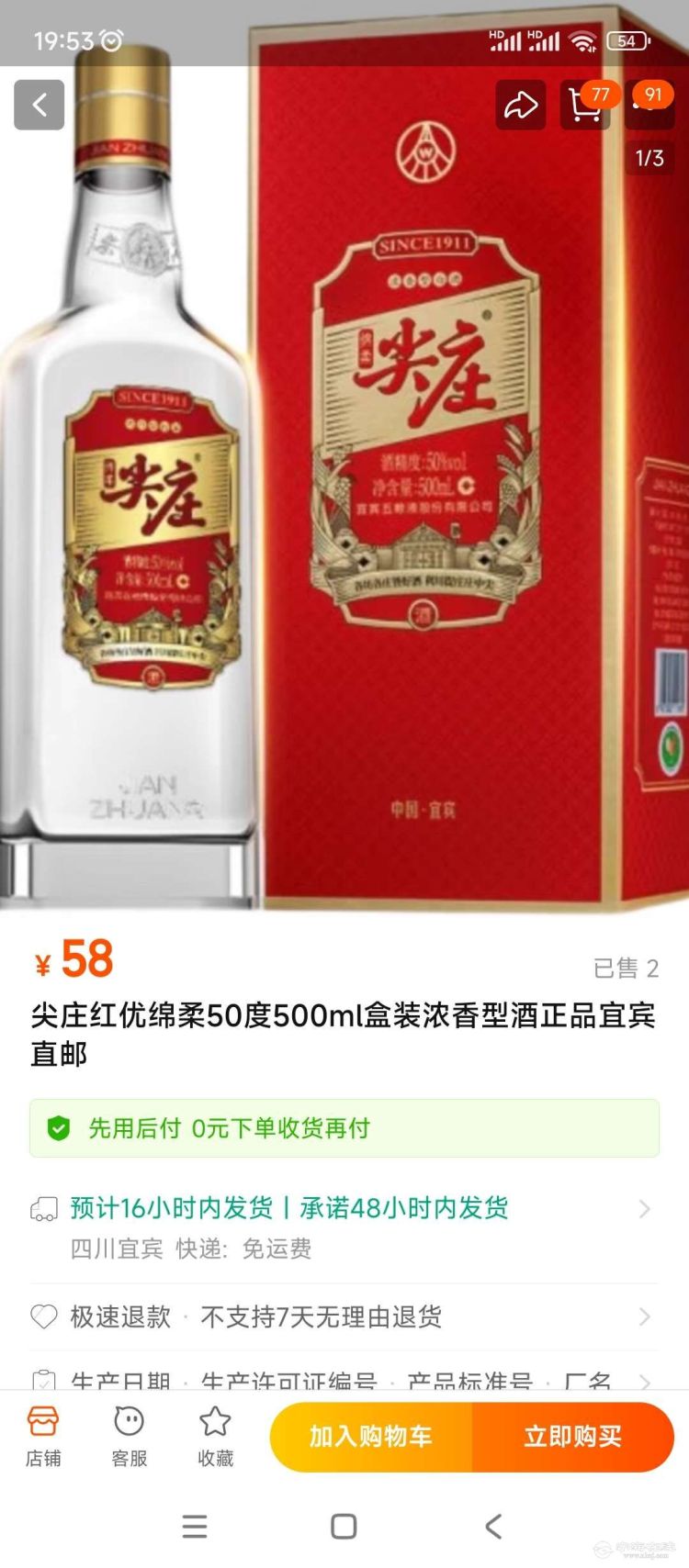Go back using the top-left arrow

point(39,105)
